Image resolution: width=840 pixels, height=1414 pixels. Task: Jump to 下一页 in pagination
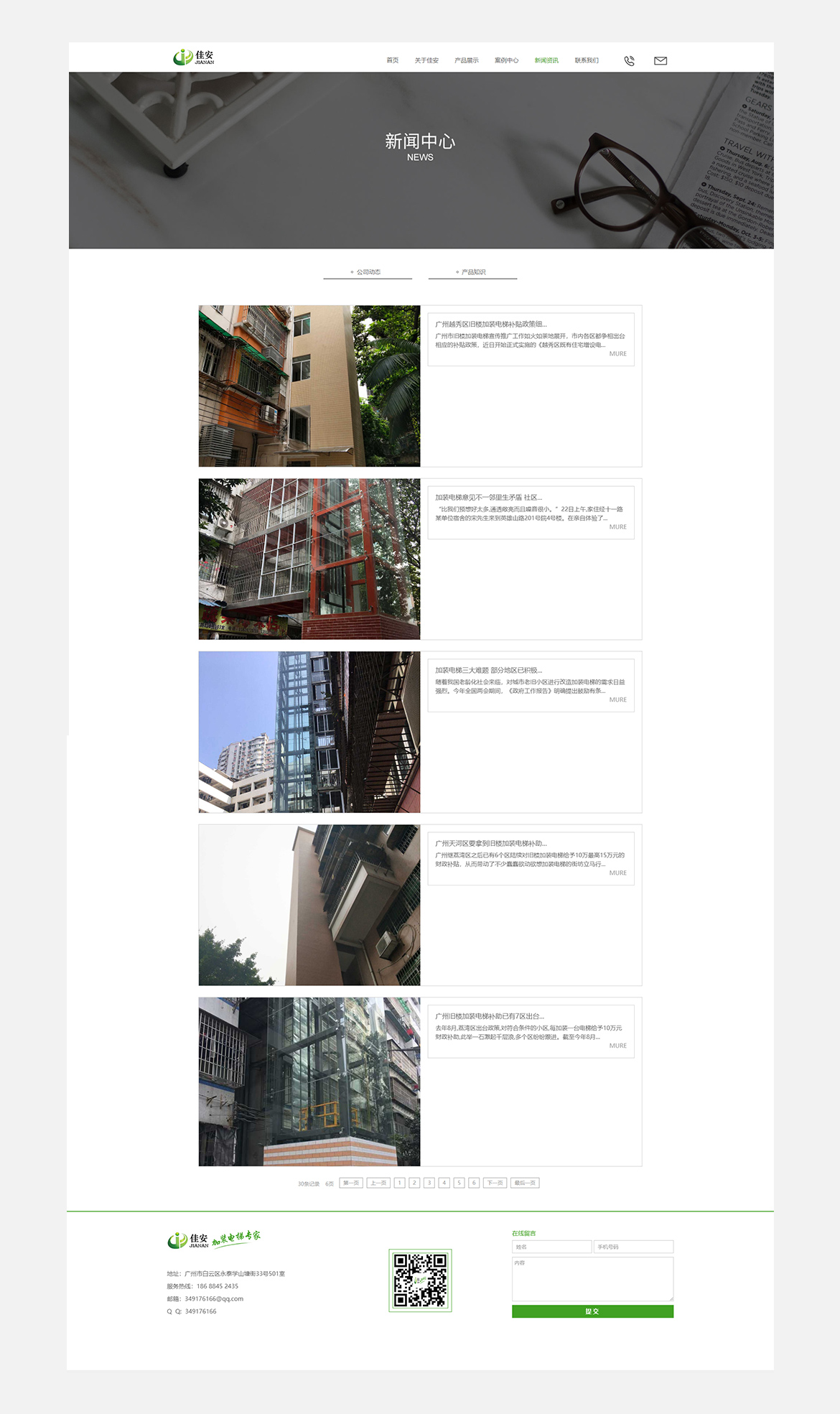pos(495,1183)
